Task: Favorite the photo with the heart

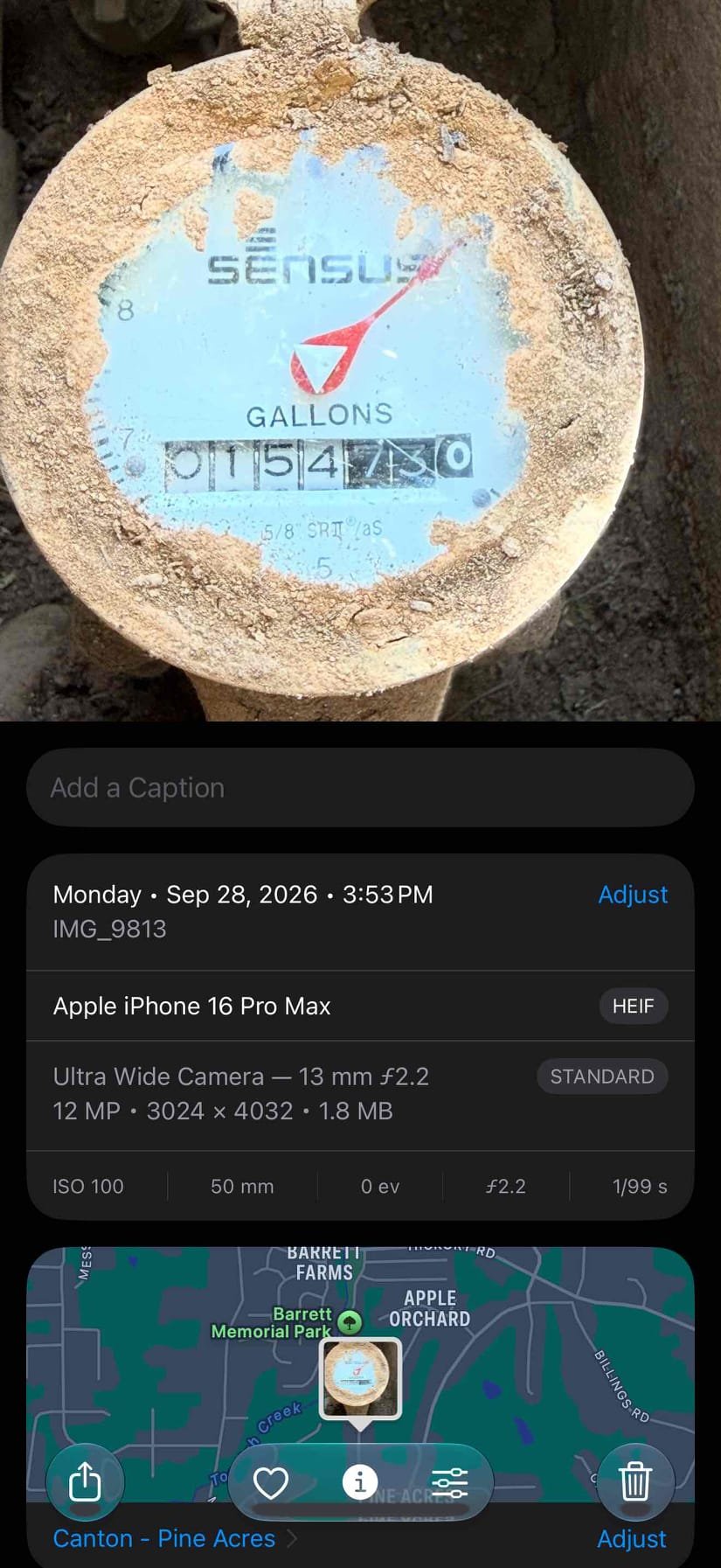Action: [x=271, y=1482]
